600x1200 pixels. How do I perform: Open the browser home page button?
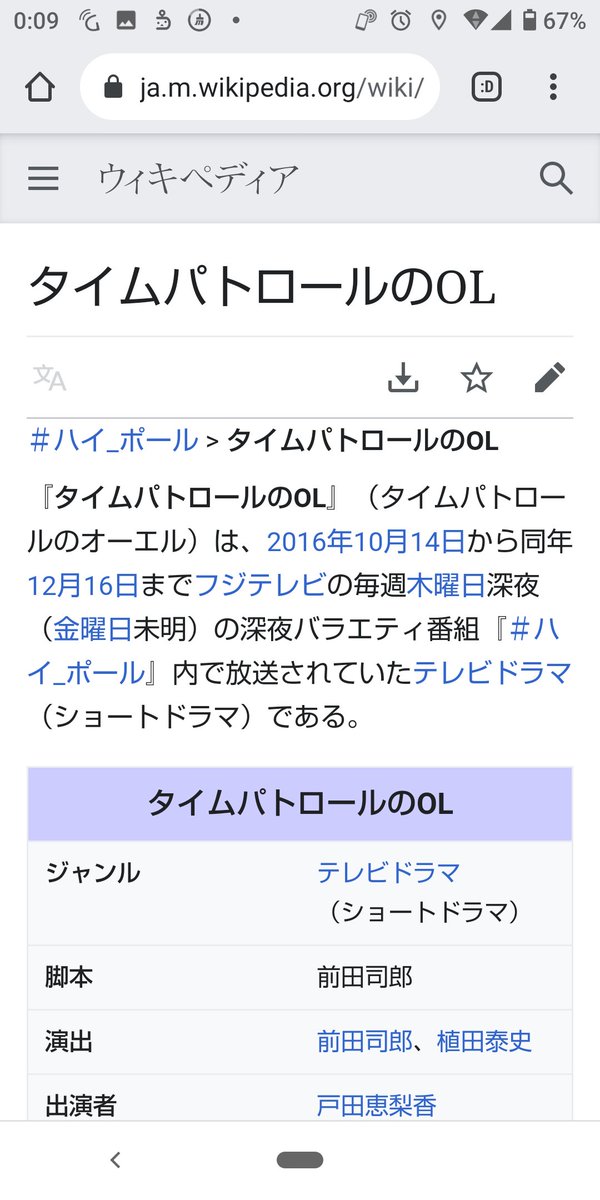click(40, 87)
